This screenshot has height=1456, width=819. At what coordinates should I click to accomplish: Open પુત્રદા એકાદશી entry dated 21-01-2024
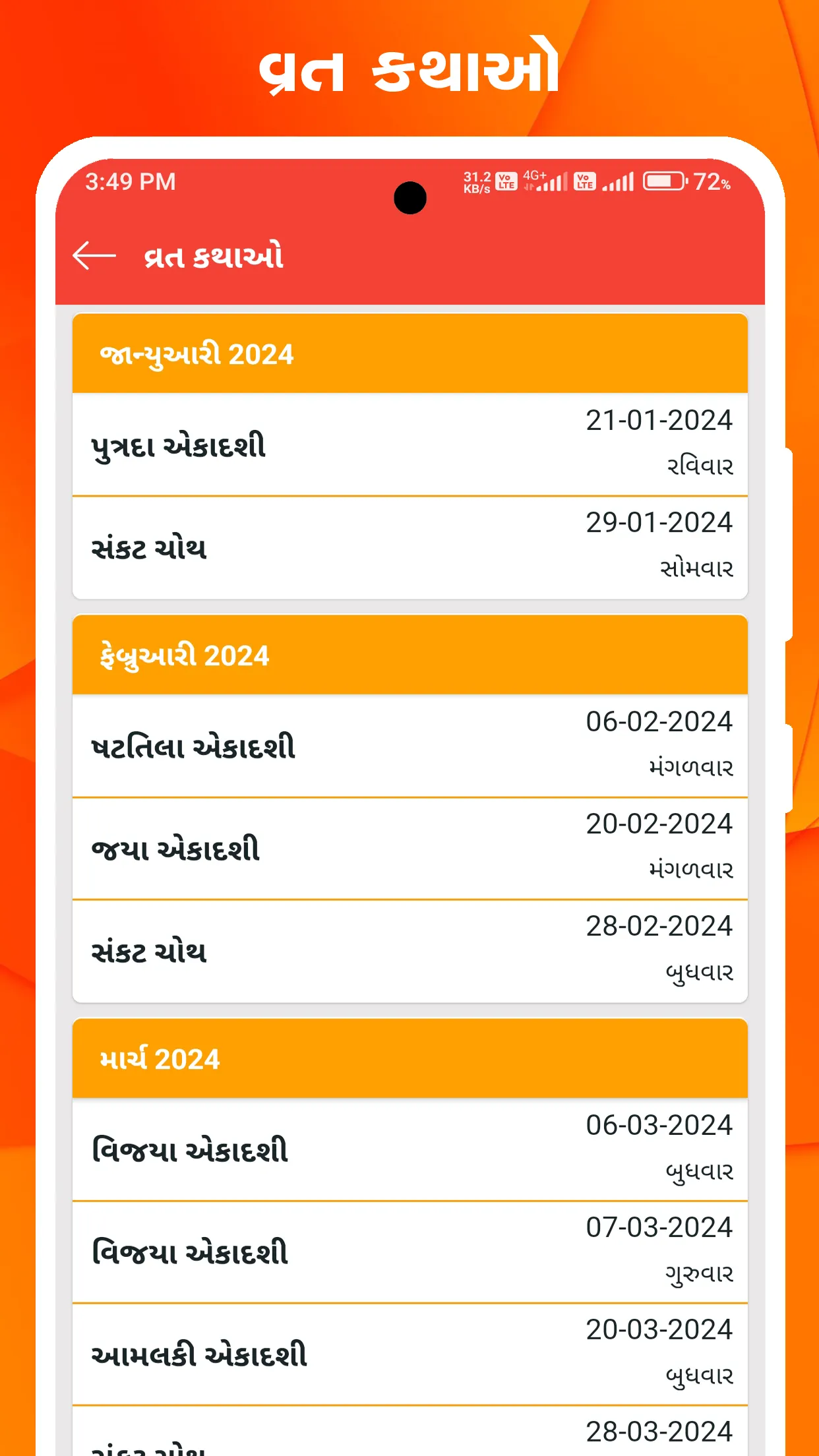409,443
